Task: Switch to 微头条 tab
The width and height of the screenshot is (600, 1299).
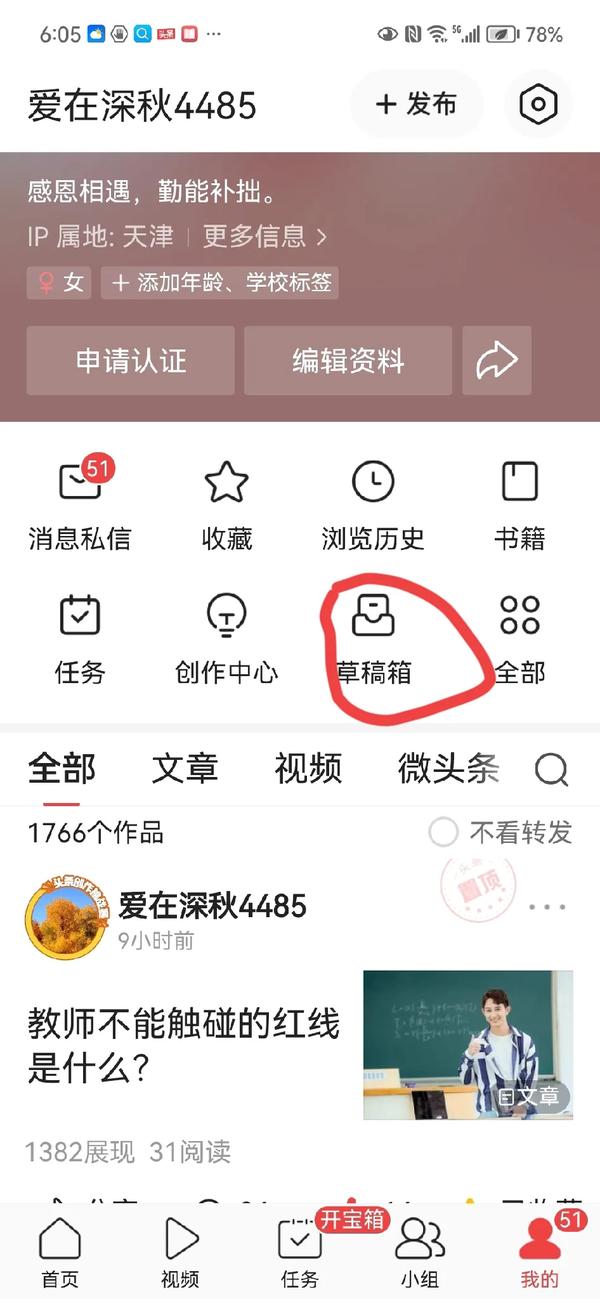Action: pos(448,769)
